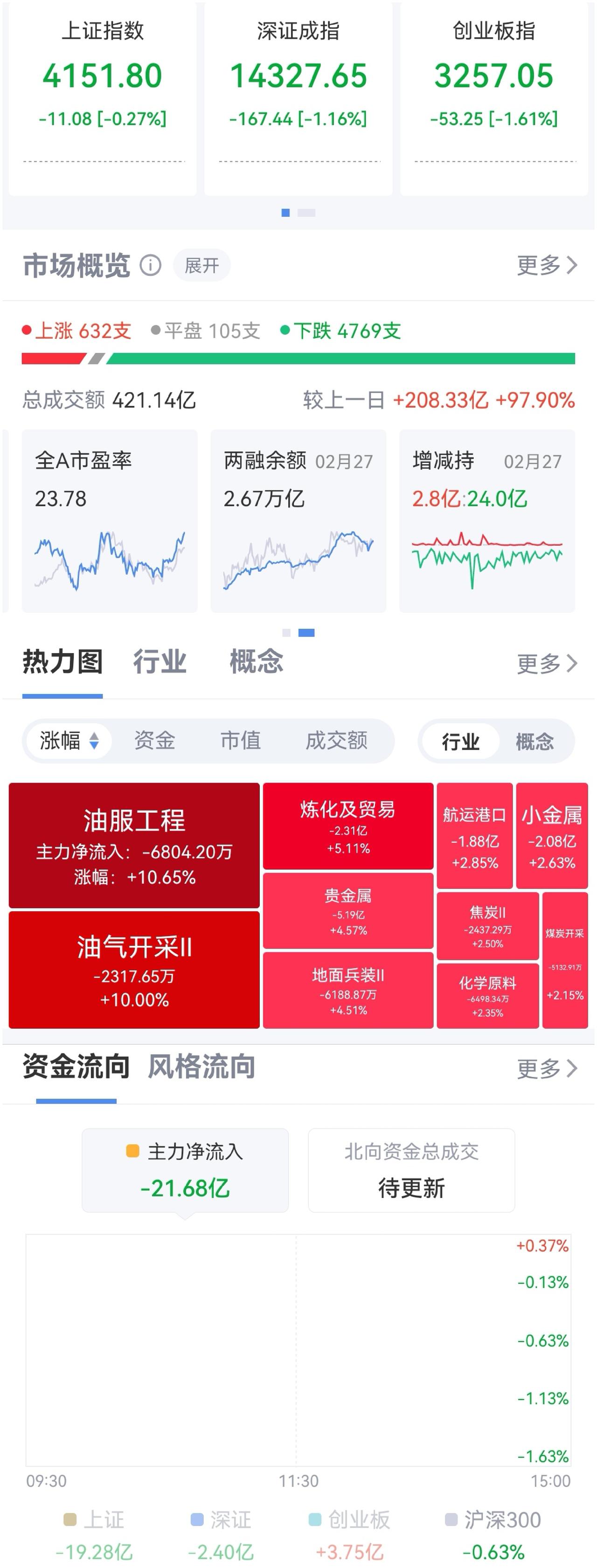The width and height of the screenshot is (597, 1568).
Task: Open the 贵金属 heatmap tile
Action: tap(348, 911)
